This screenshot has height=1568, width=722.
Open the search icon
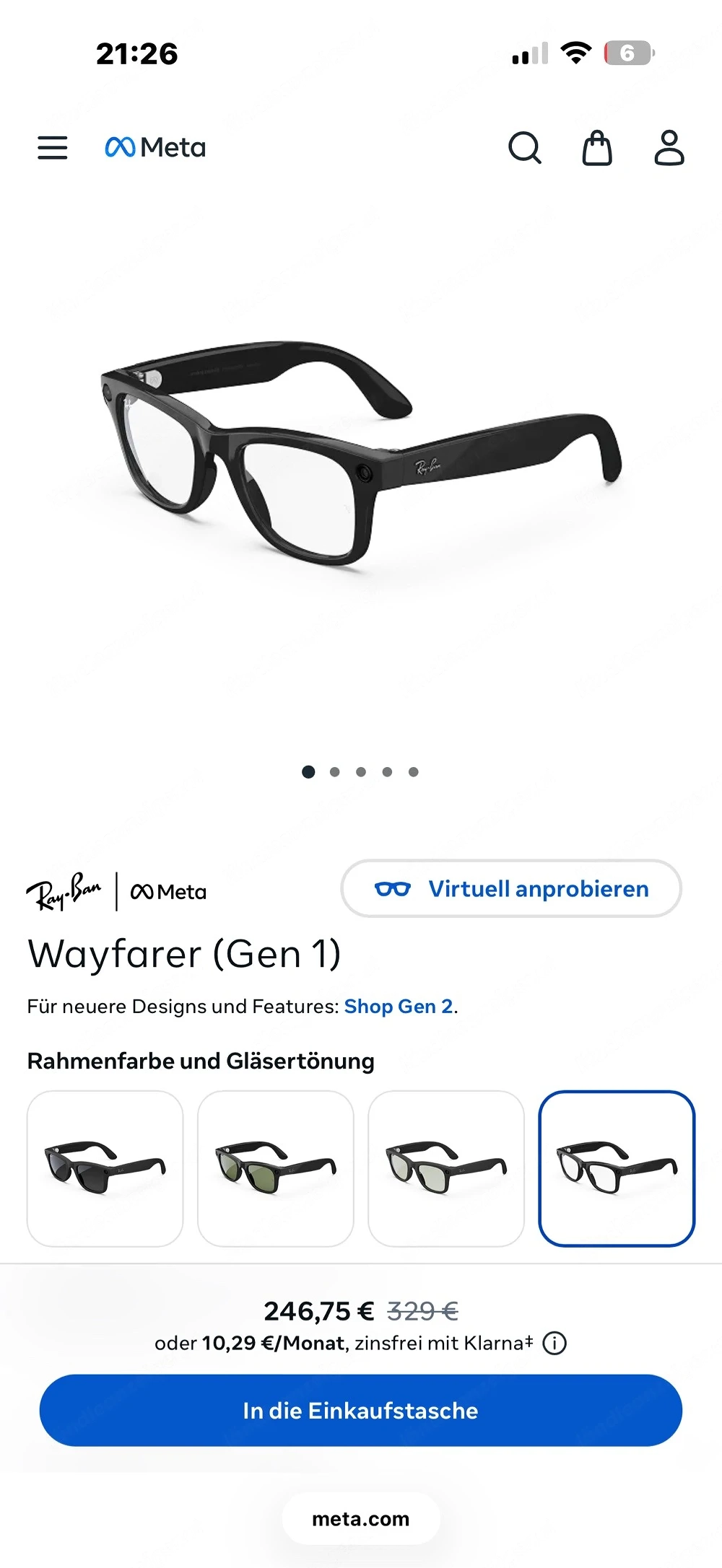click(x=525, y=148)
